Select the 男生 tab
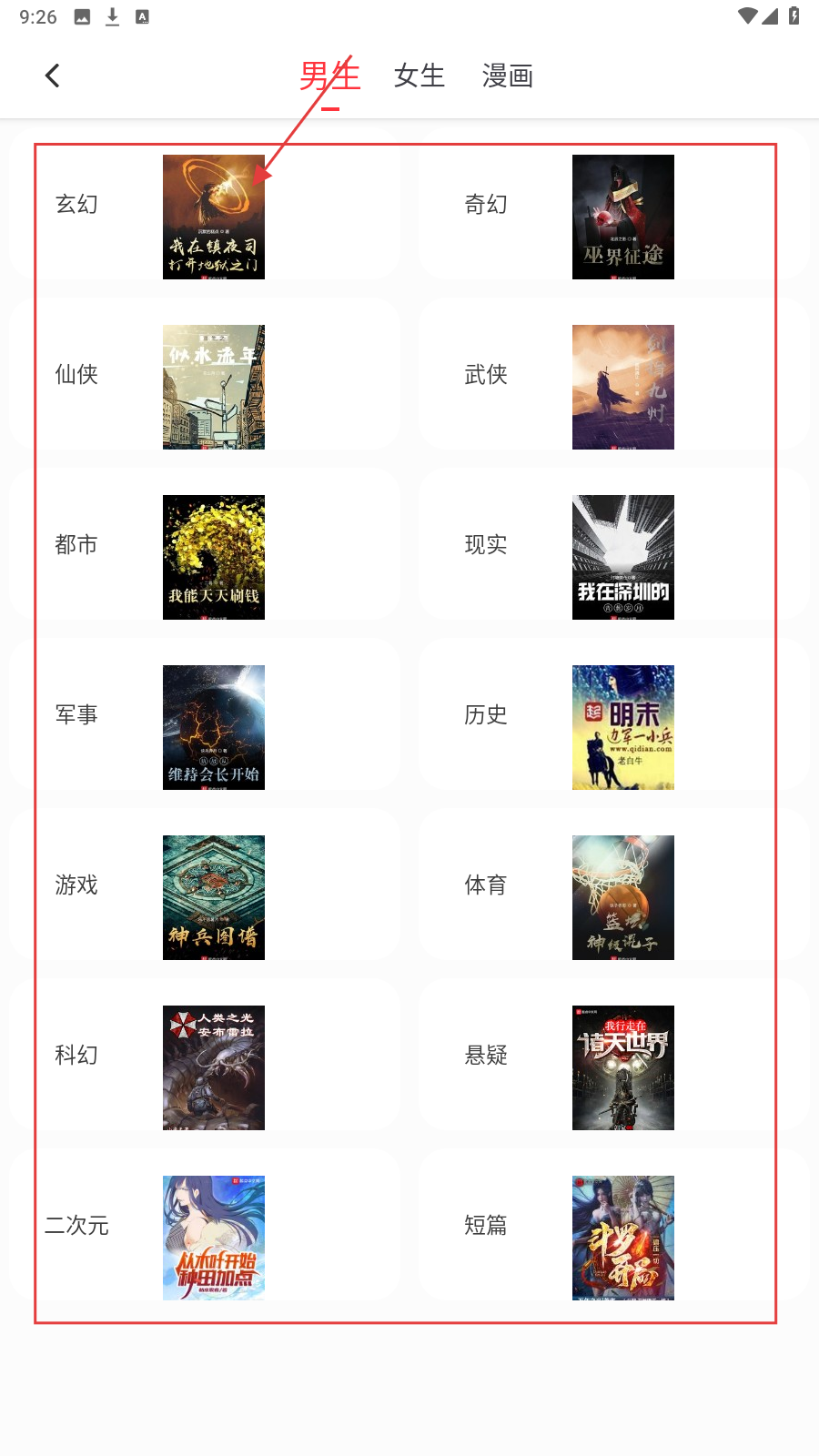The height and width of the screenshot is (1456, 819). click(329, 76)
